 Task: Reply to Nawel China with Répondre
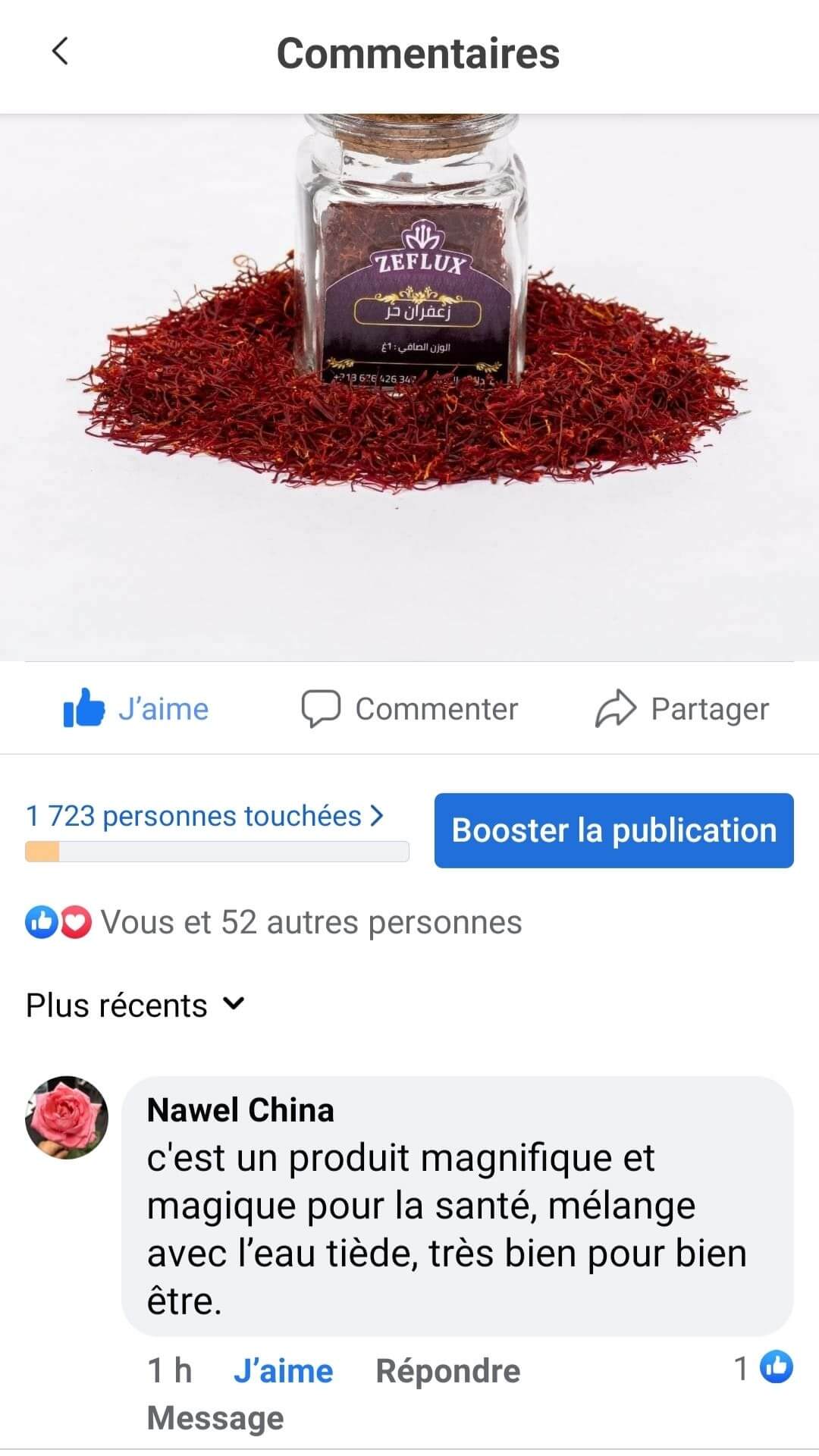447,1371
